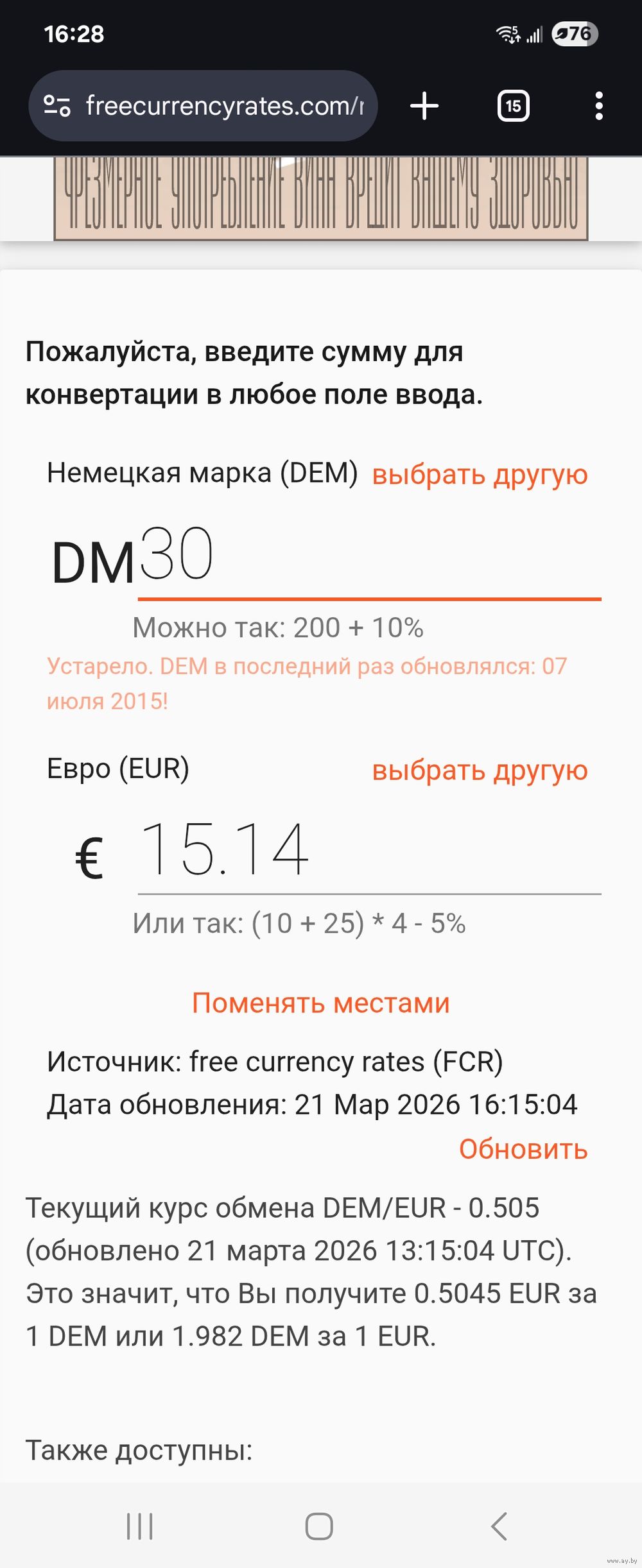Open the browser overflow menu

point(599,106)
